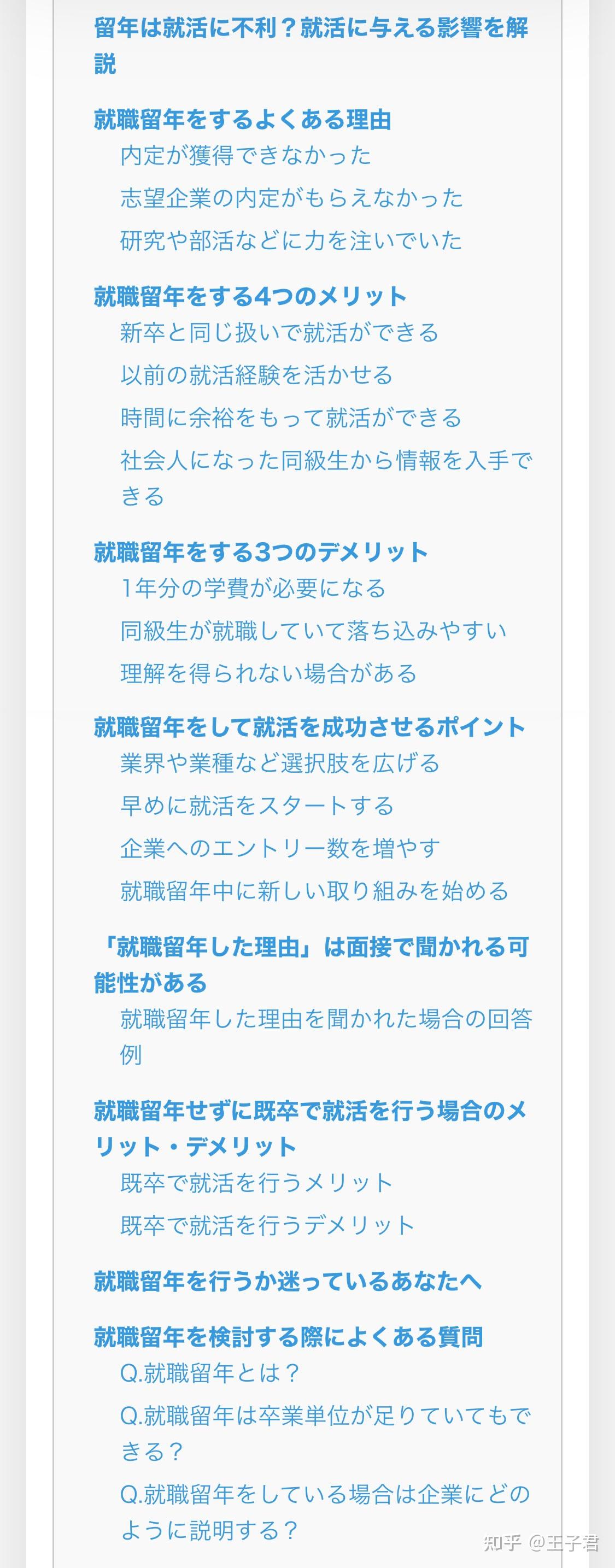Go to 研究や部活などに力を注いでいた
The width and height of the screenshot is (615, 1568).
click(x=291, y=241)
